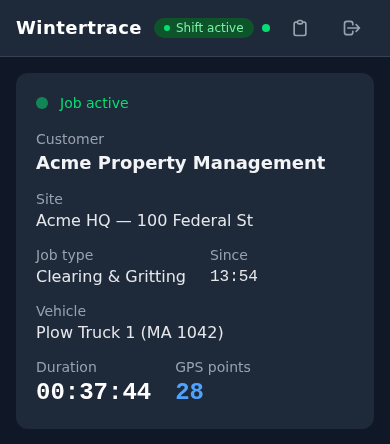390x444 pixels.
Task: Tap the logout icon in the header
Action: coord(352,28)
